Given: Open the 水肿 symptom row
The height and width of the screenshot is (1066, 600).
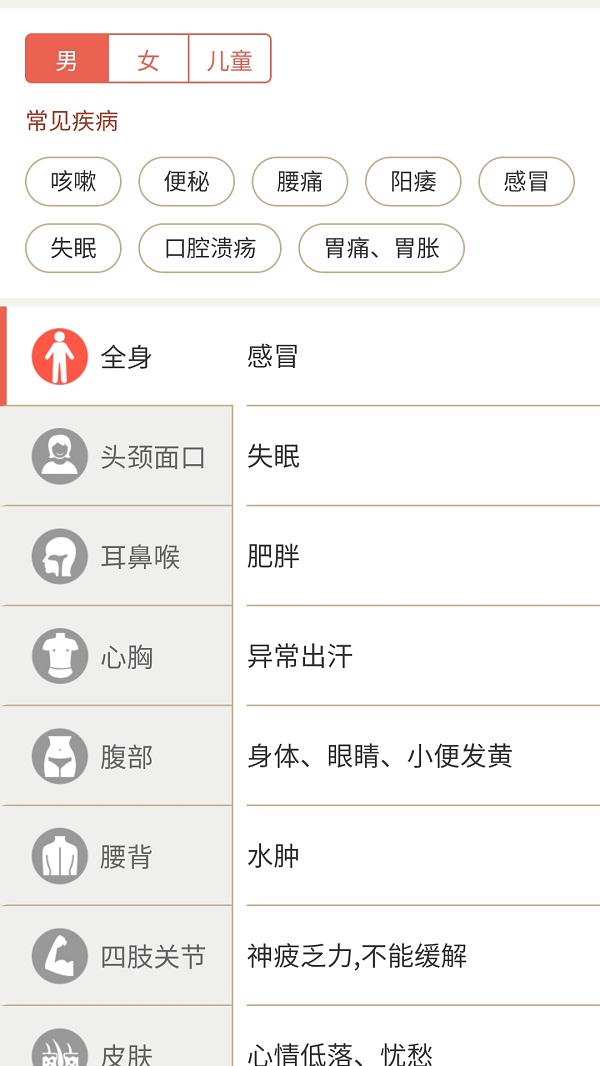Looking at the screenshot, I should pyautogui.click(x=420, y=856).
